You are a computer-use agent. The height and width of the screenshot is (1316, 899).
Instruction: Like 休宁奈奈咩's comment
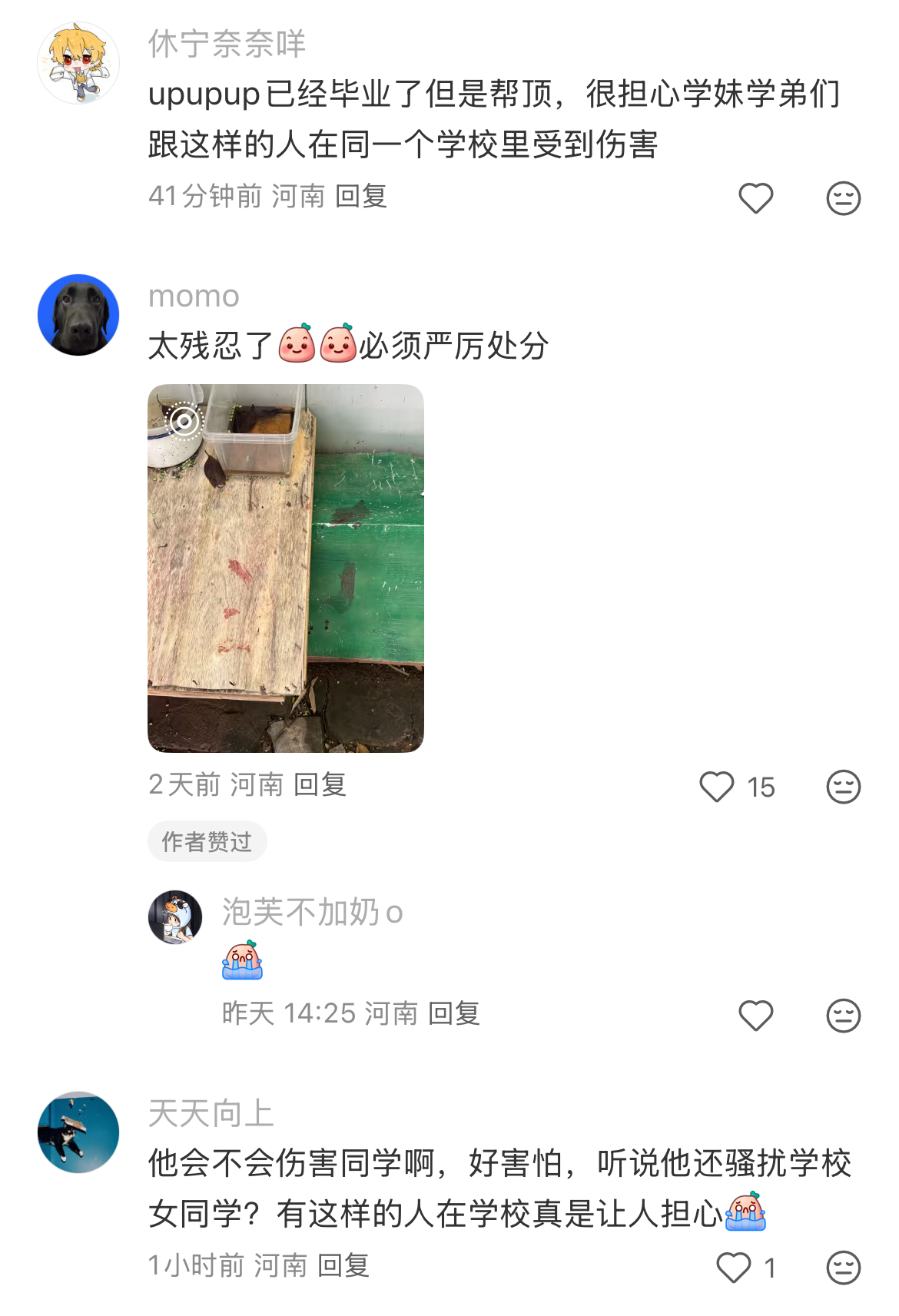point(755,198)
